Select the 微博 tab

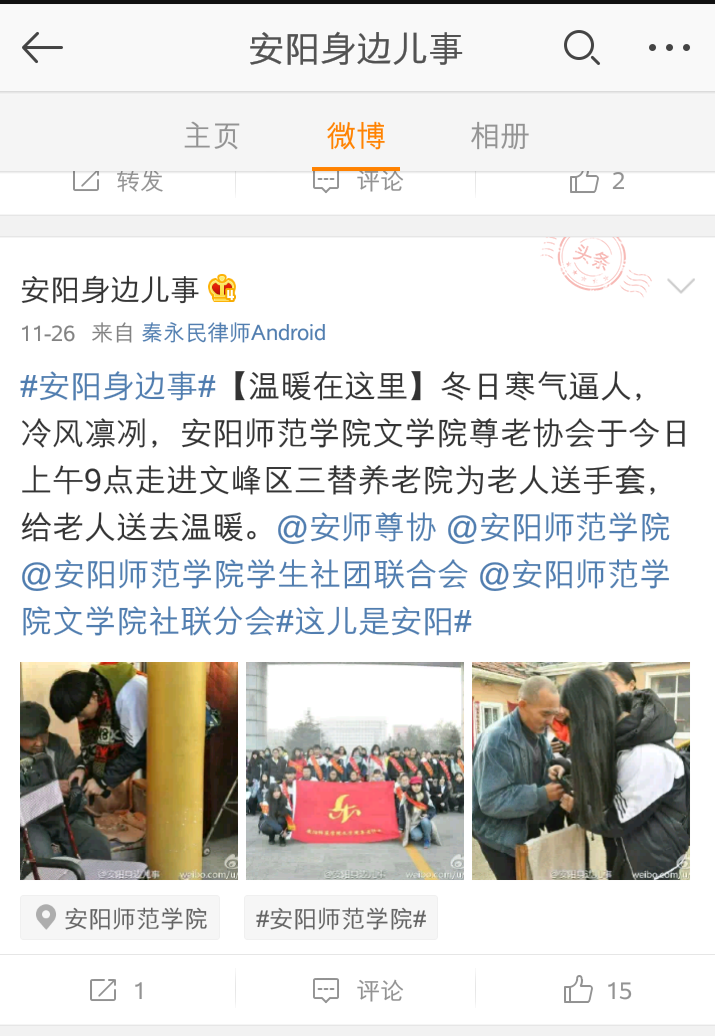355,136
